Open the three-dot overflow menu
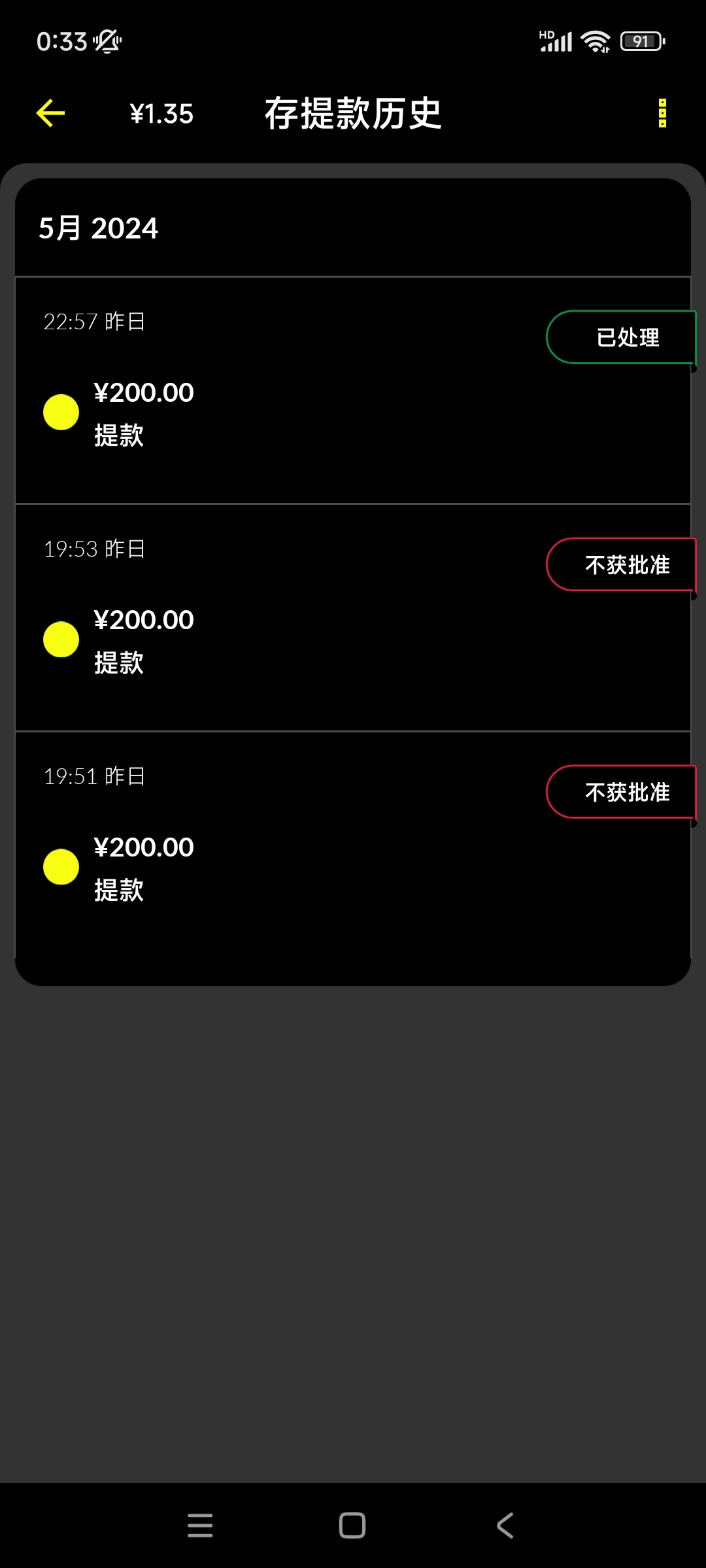Screen dimensions: 706x1568 [662, 113]
